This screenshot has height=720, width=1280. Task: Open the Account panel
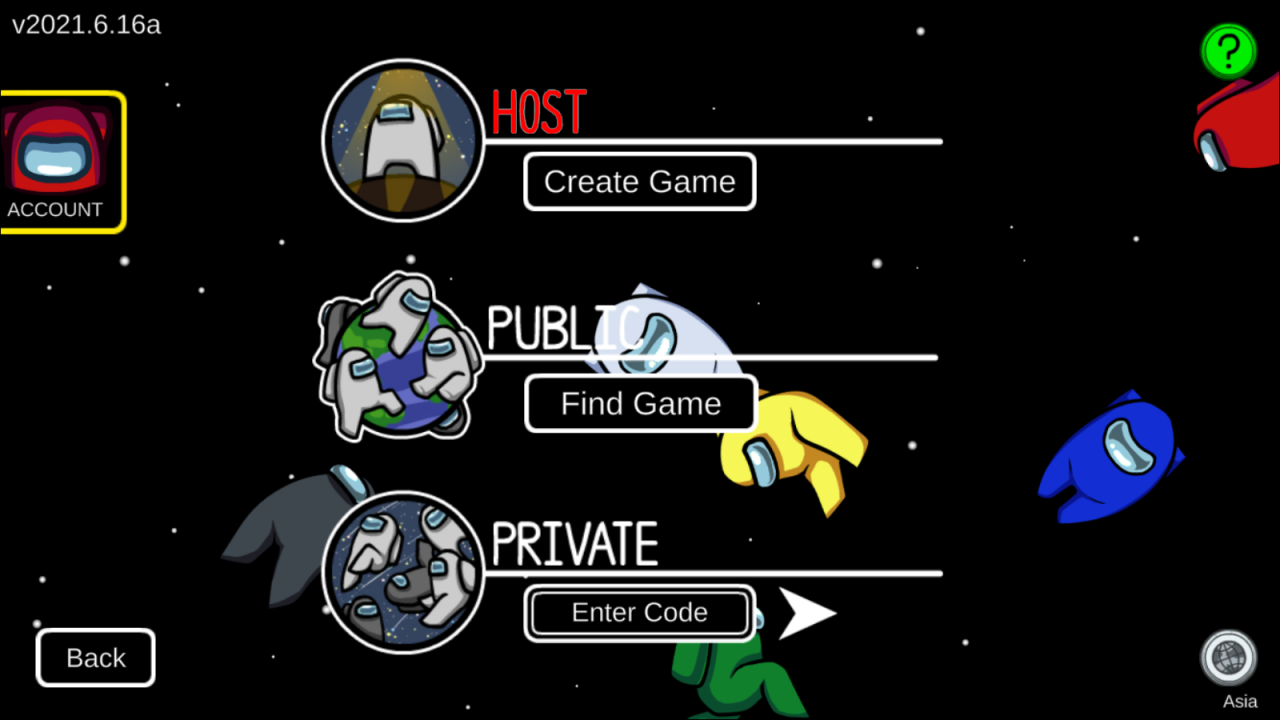[60, 162]
